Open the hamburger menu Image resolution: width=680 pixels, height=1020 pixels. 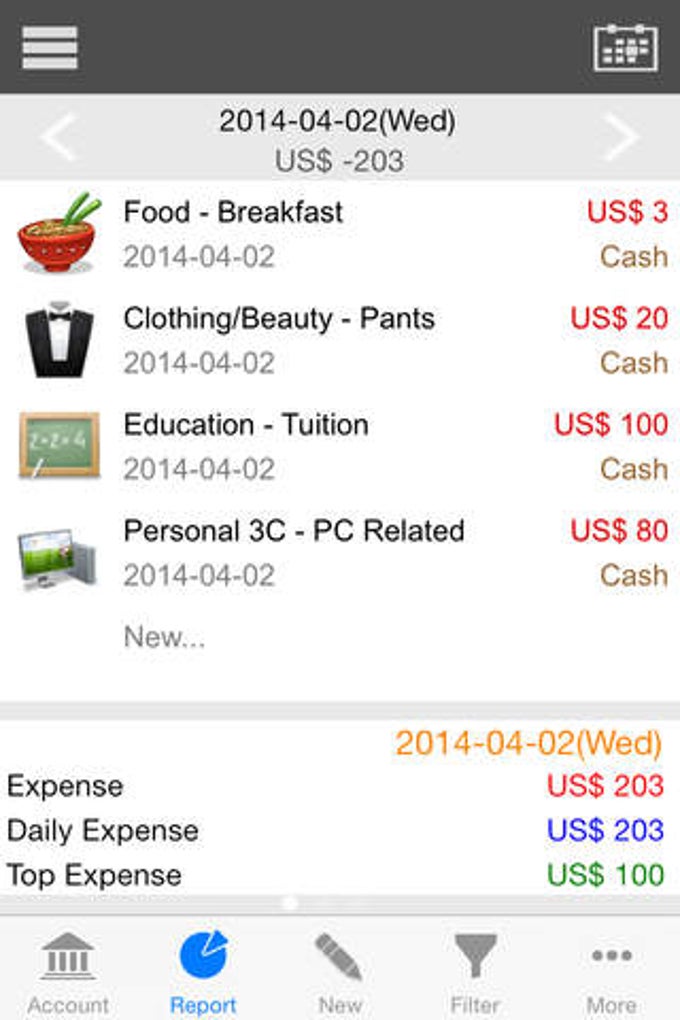pyautogui.click(x=49, y=47)
